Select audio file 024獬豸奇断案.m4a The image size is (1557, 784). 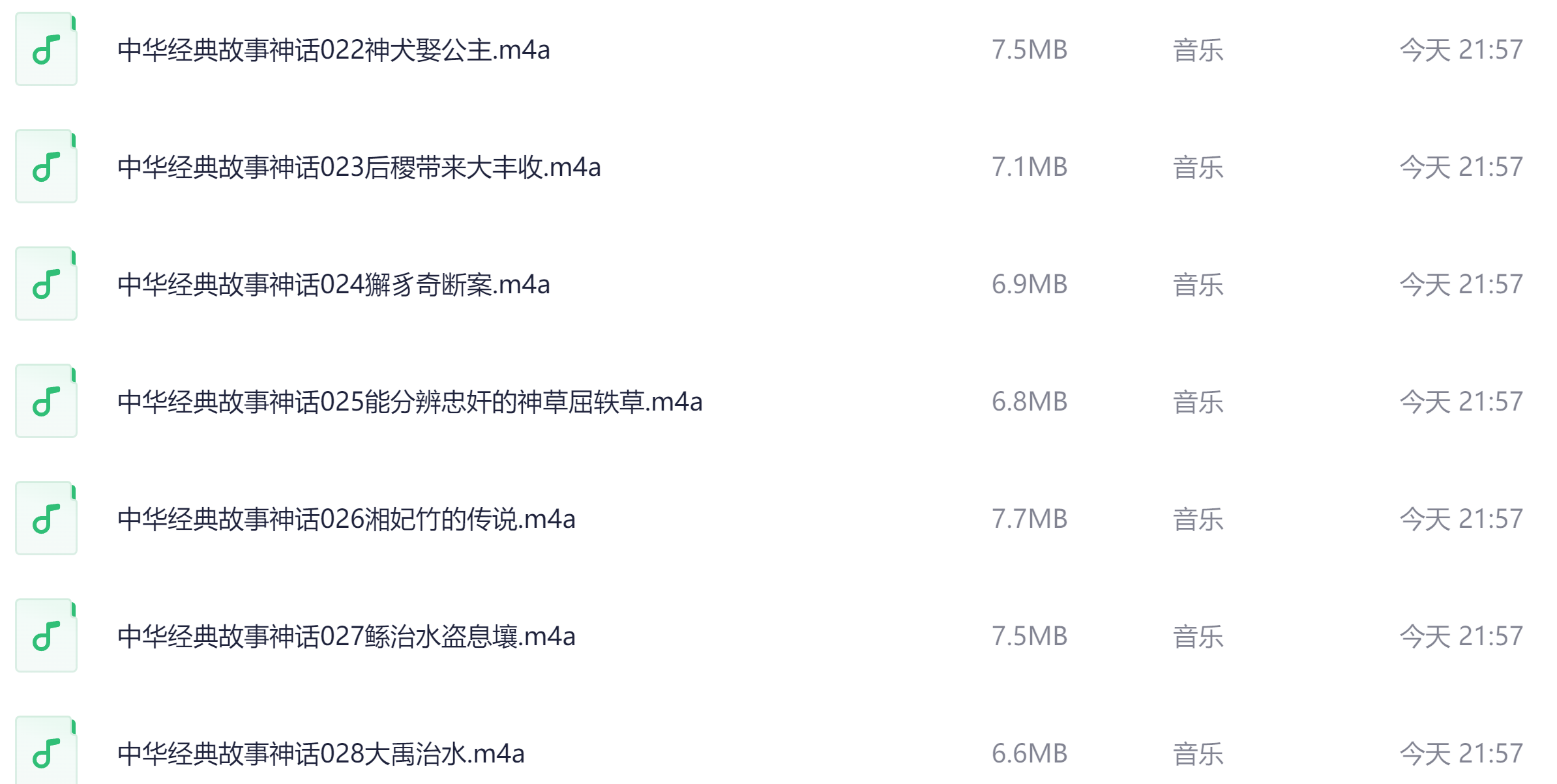click(333, 285)
